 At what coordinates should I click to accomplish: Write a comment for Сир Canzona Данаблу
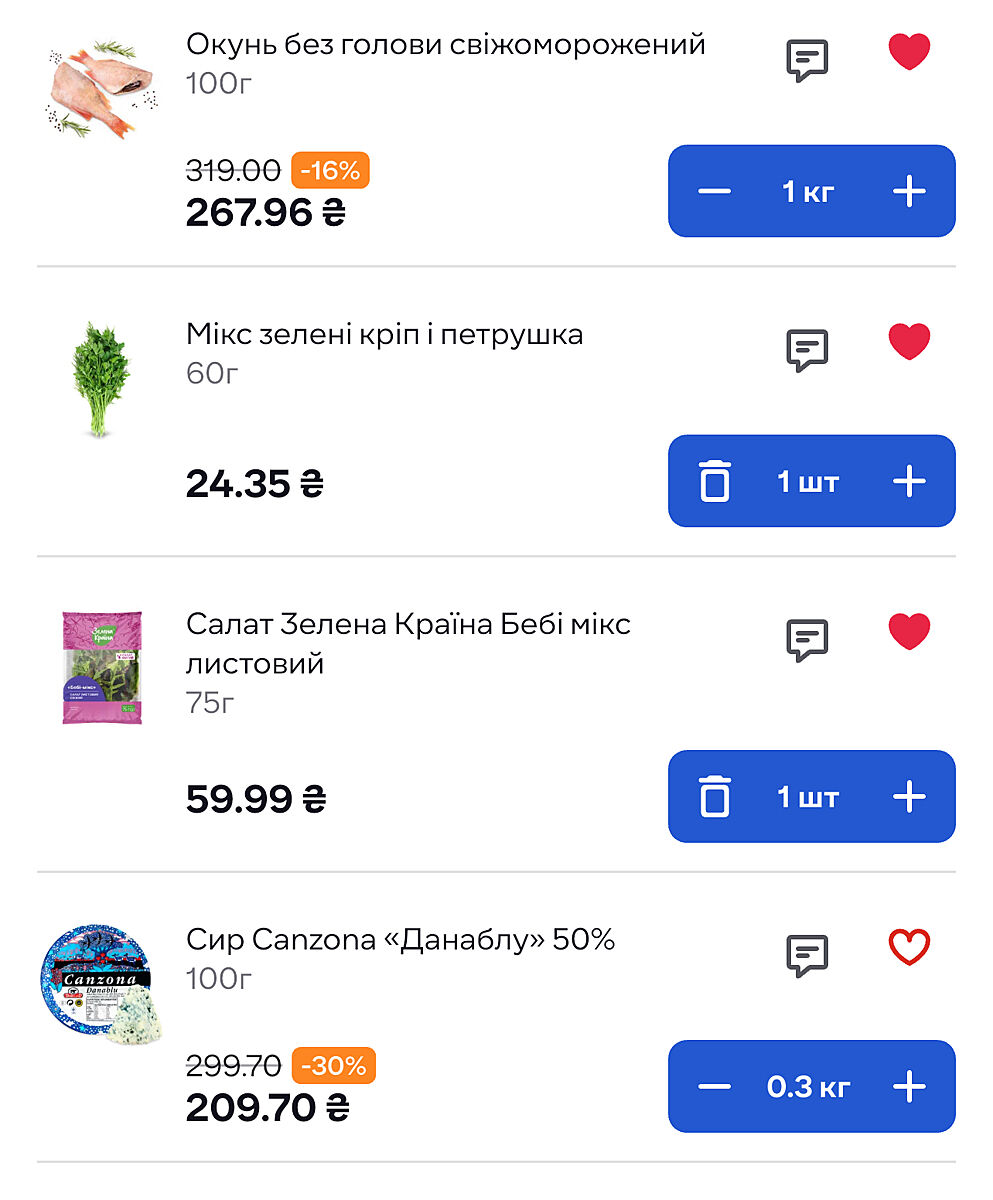click(807, 955)
